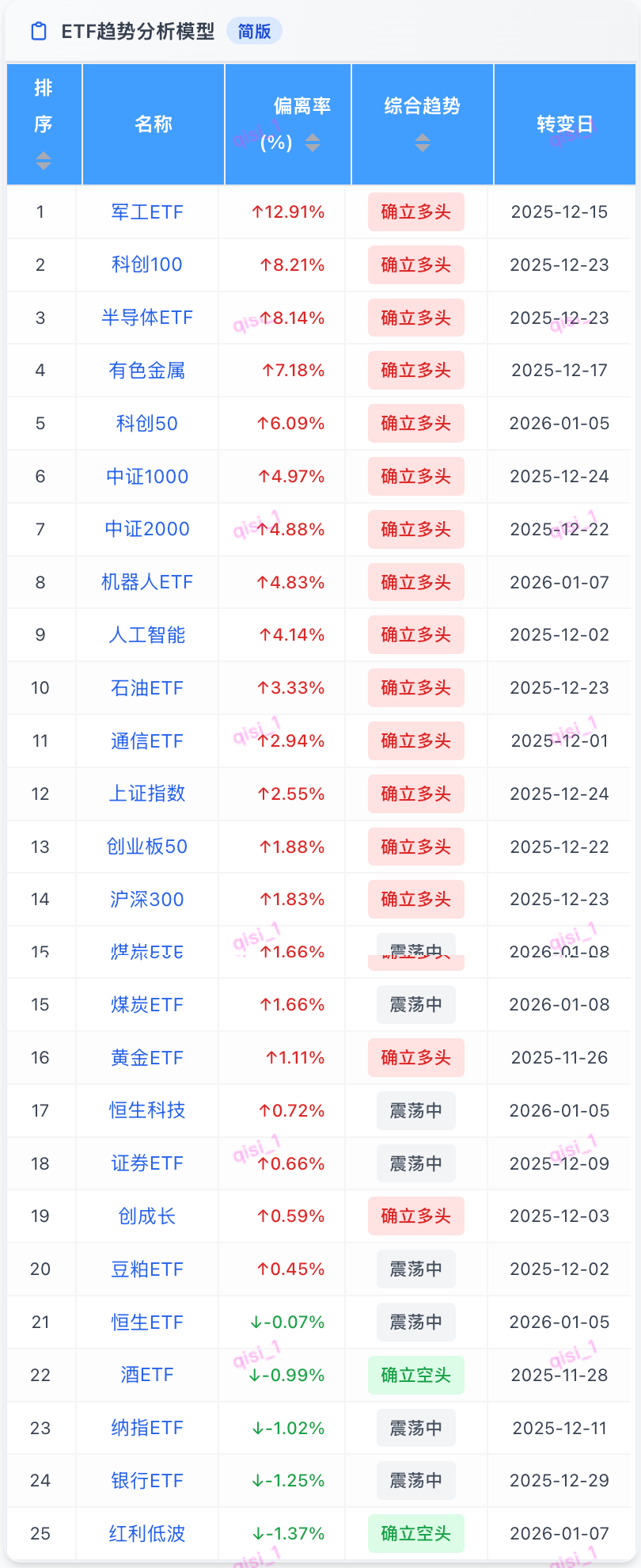Click 确立多头 badge on the 军工ETF row

(415, 211)
